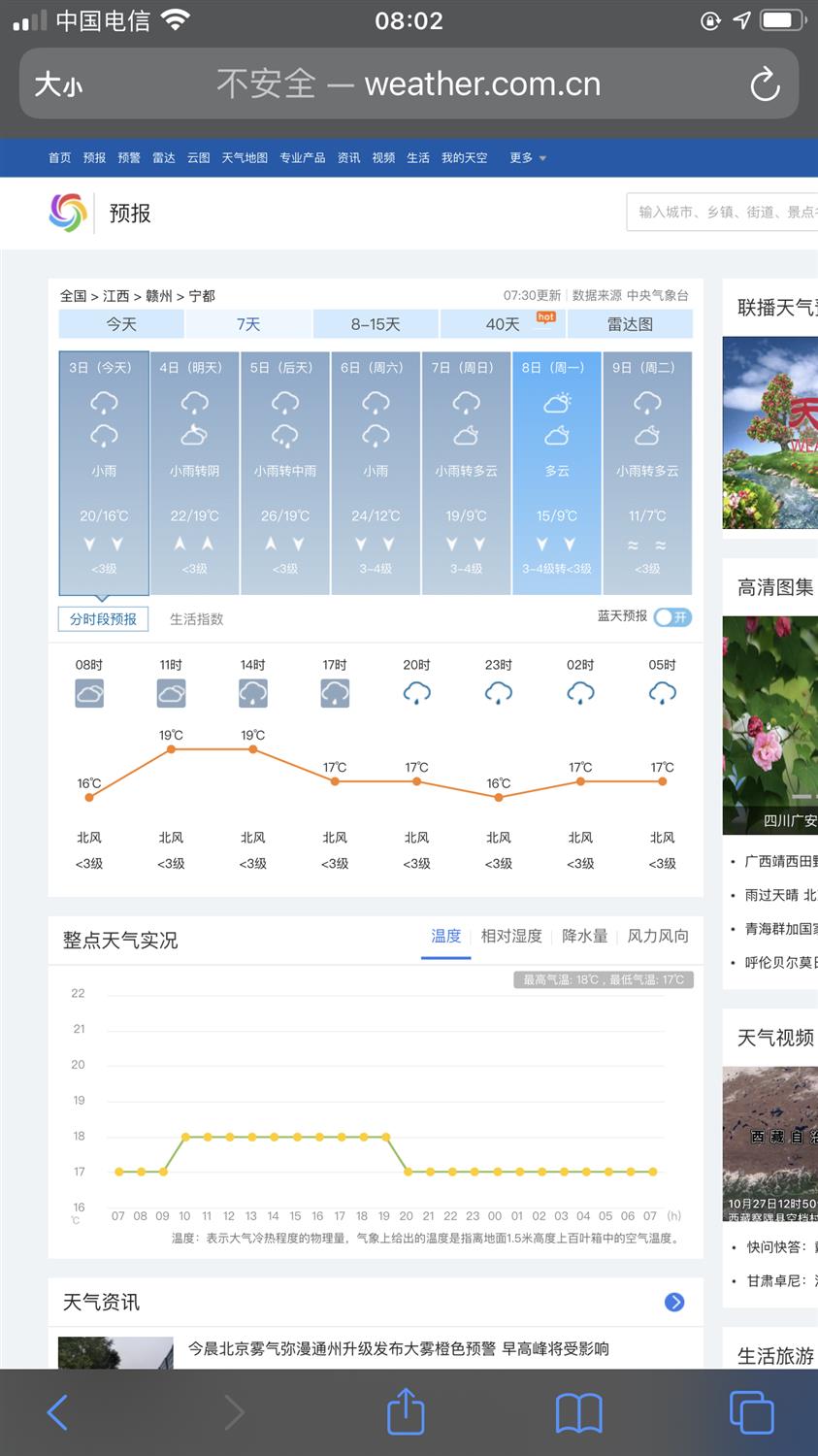Open Safari bookmarks

(578, 1413)
